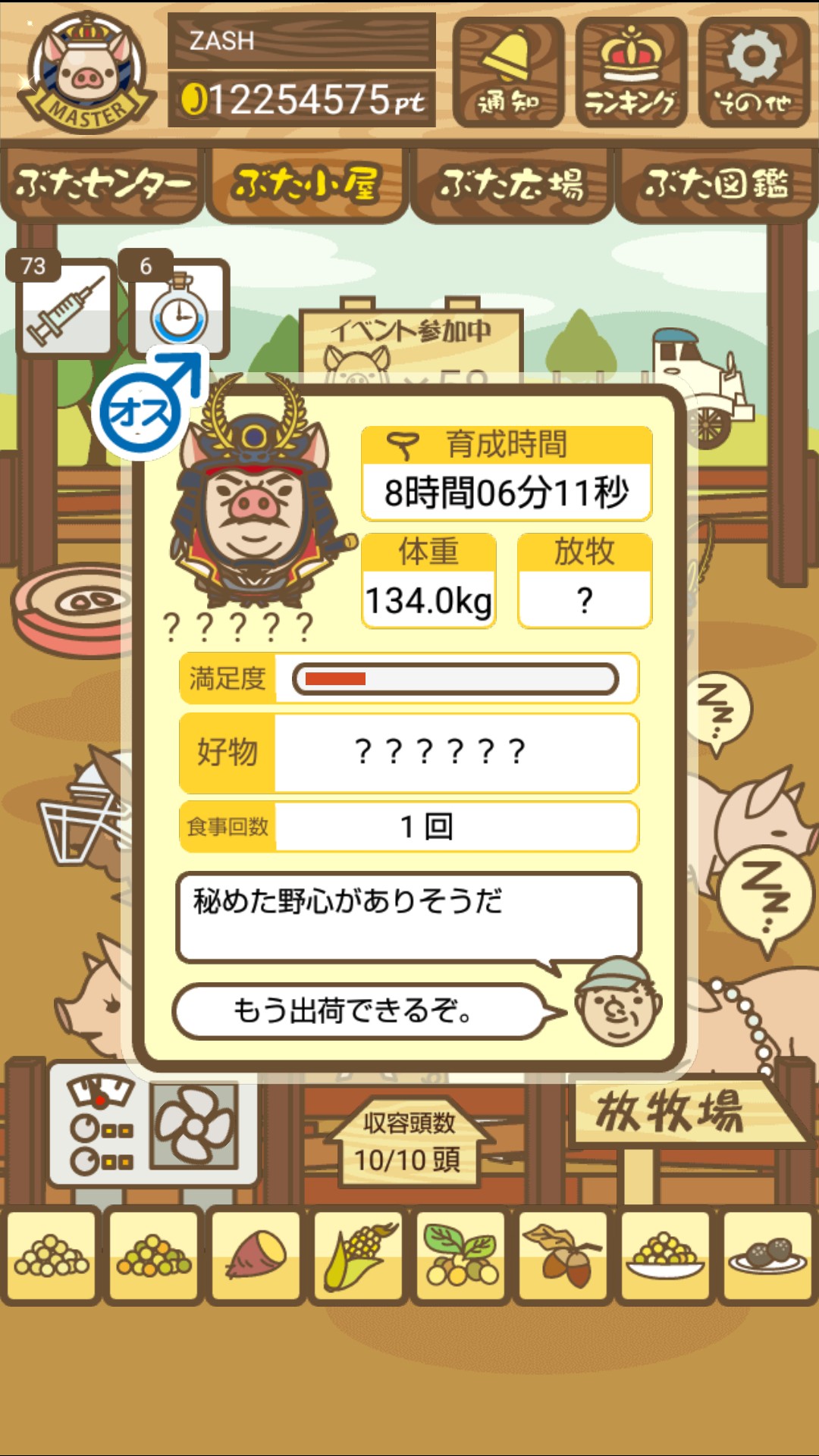Select the acorn feed
The image size is (819, 1456).
point(563,1255)
